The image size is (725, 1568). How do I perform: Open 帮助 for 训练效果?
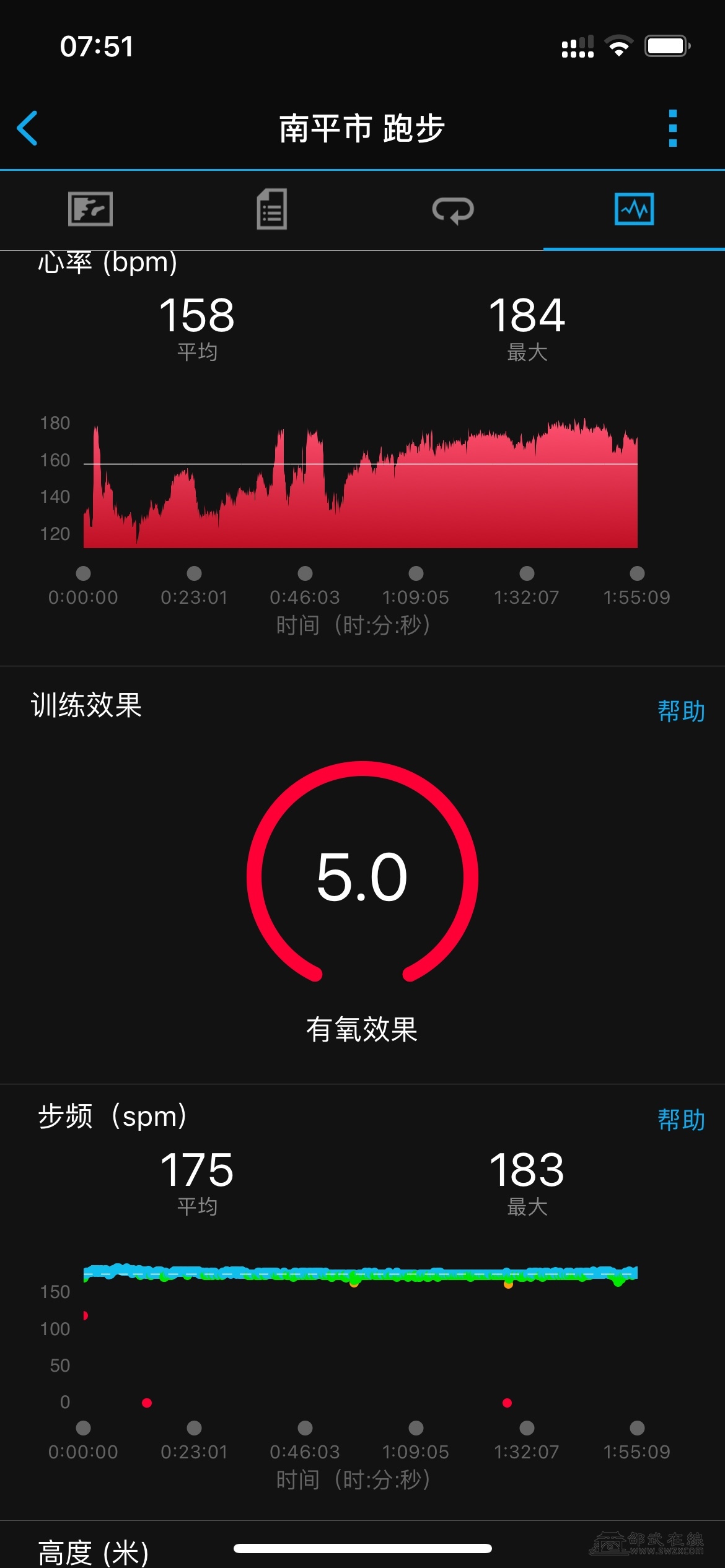pyautogui.click(x=681, y=711)
